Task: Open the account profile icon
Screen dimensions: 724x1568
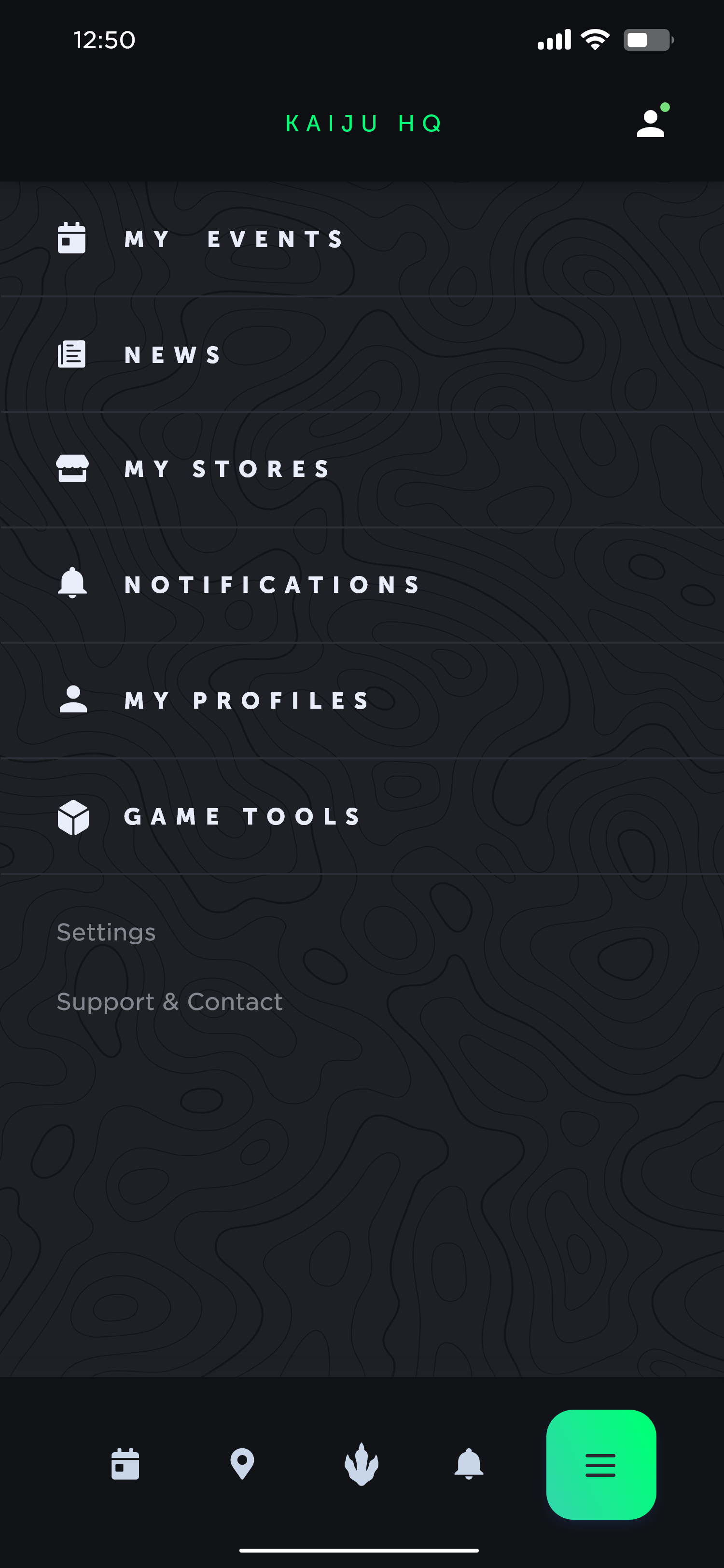Action: (651, 124)
